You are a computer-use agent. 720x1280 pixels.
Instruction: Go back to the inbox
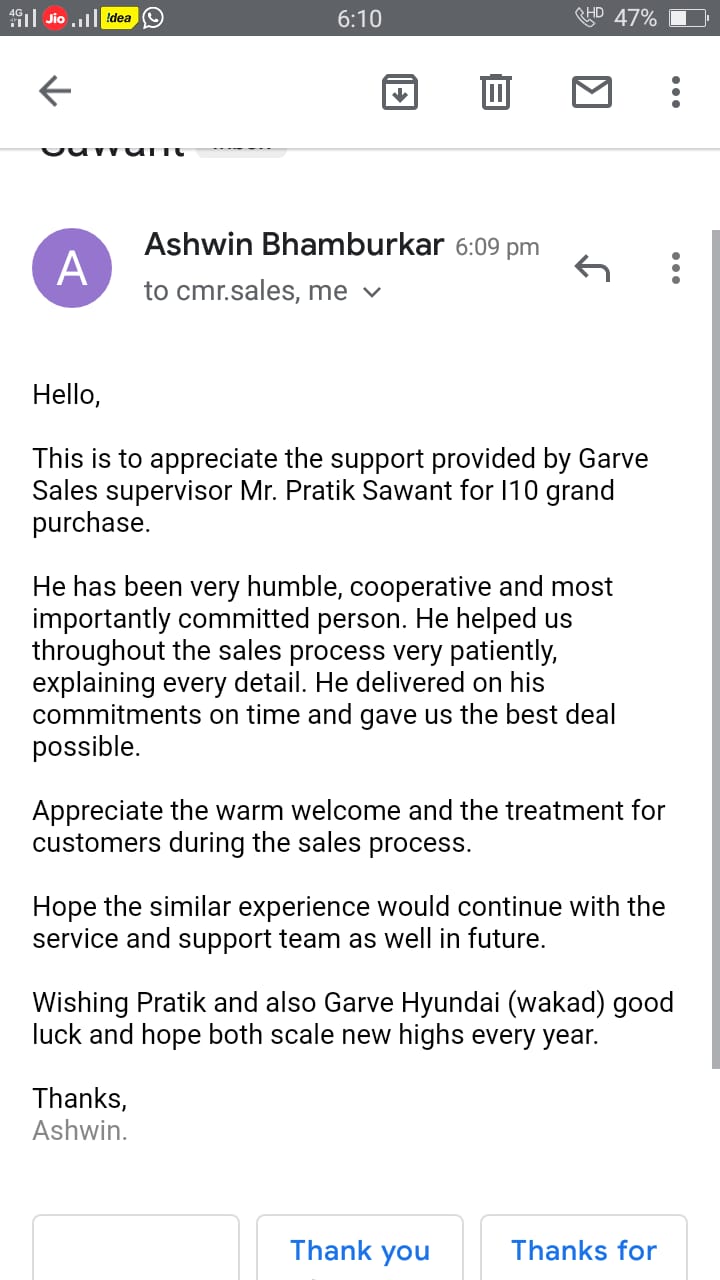coord(55,92)
